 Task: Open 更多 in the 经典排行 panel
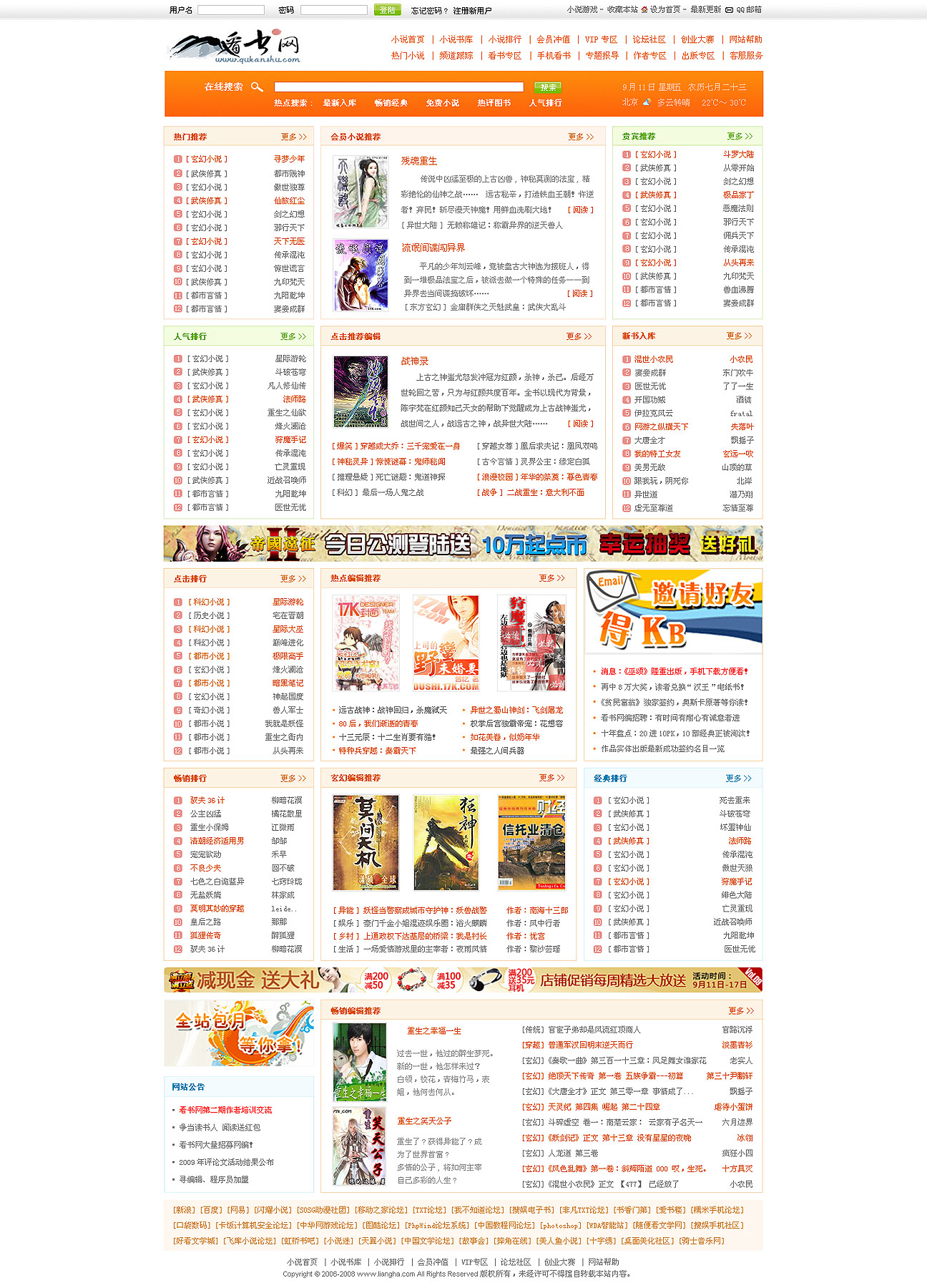738,779
